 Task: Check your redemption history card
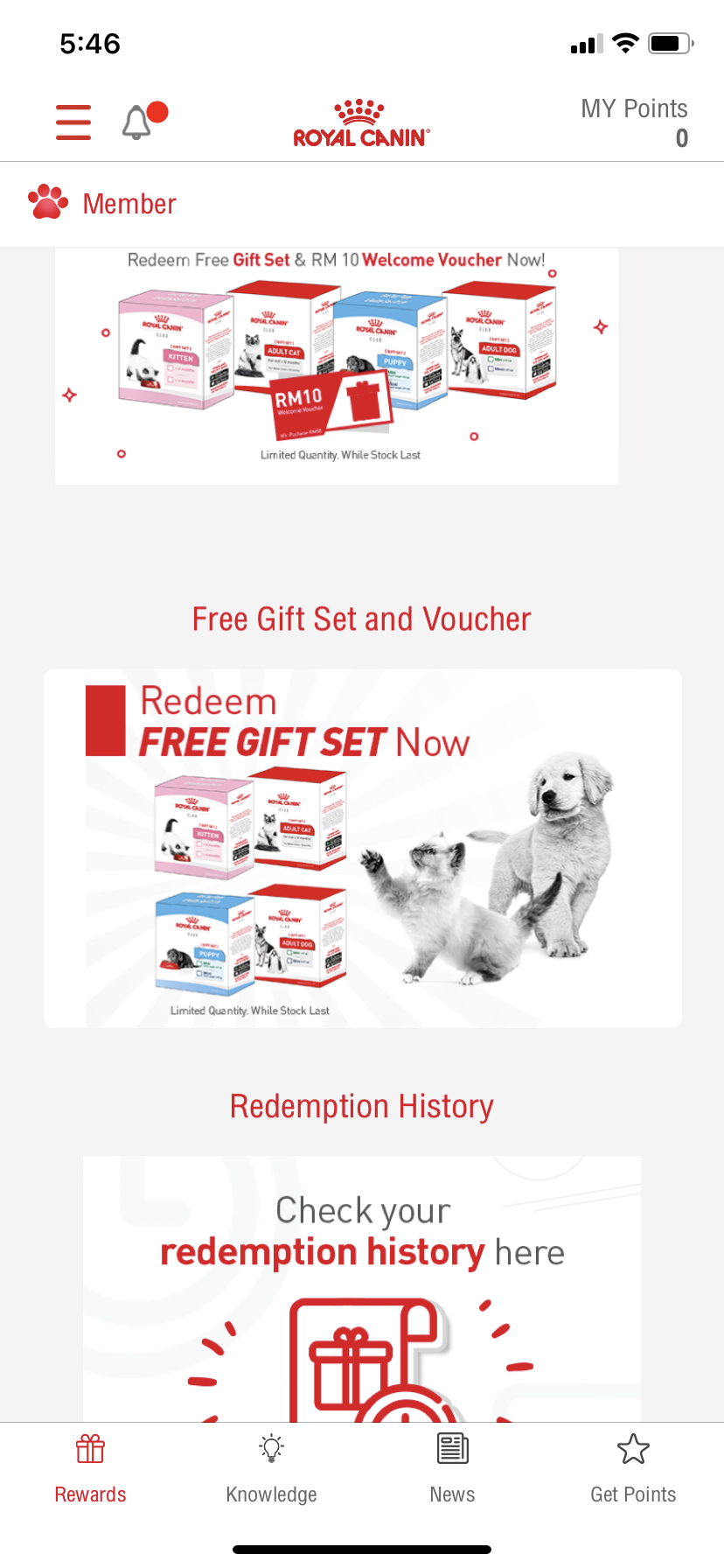362,1286
